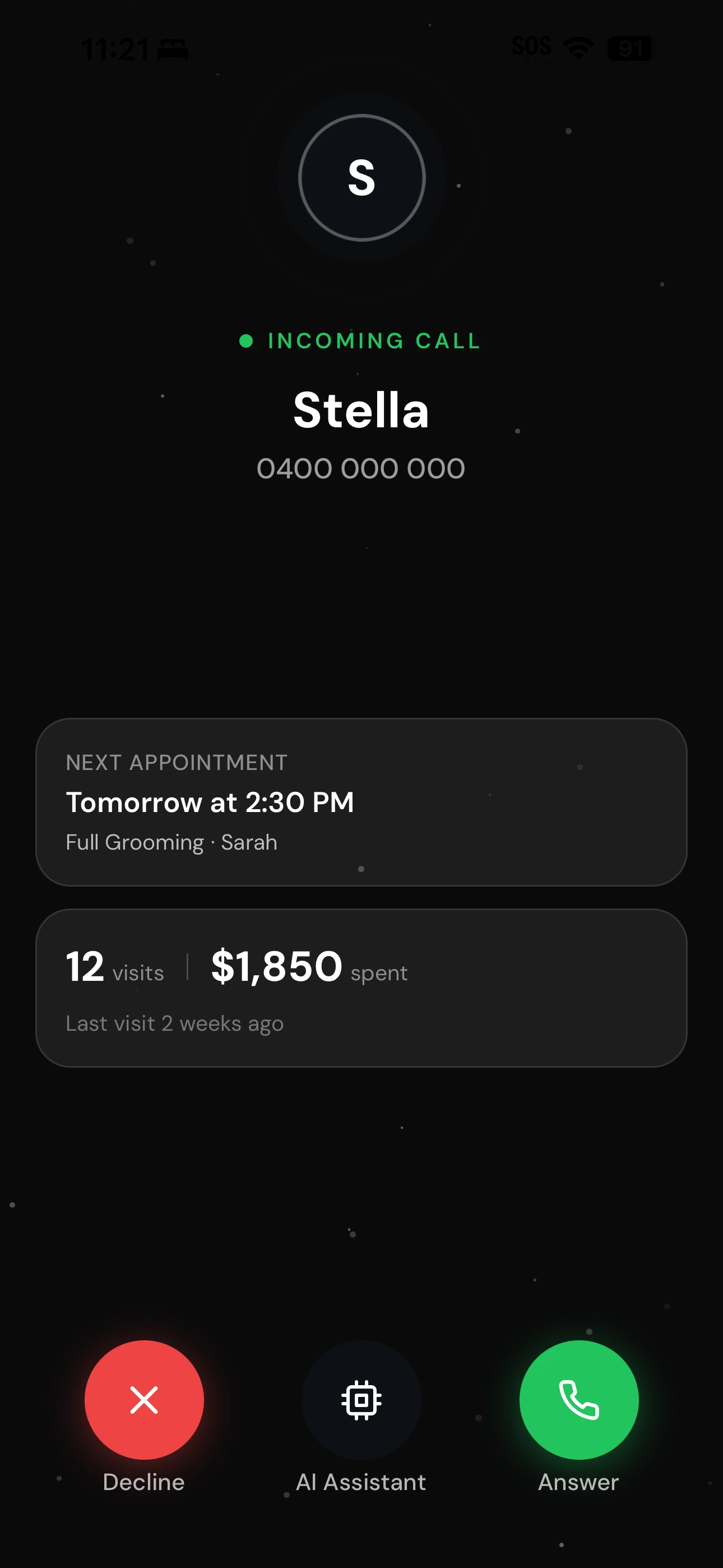Open the visits and spending card
723x1568 pixels.
click(361, 988)
